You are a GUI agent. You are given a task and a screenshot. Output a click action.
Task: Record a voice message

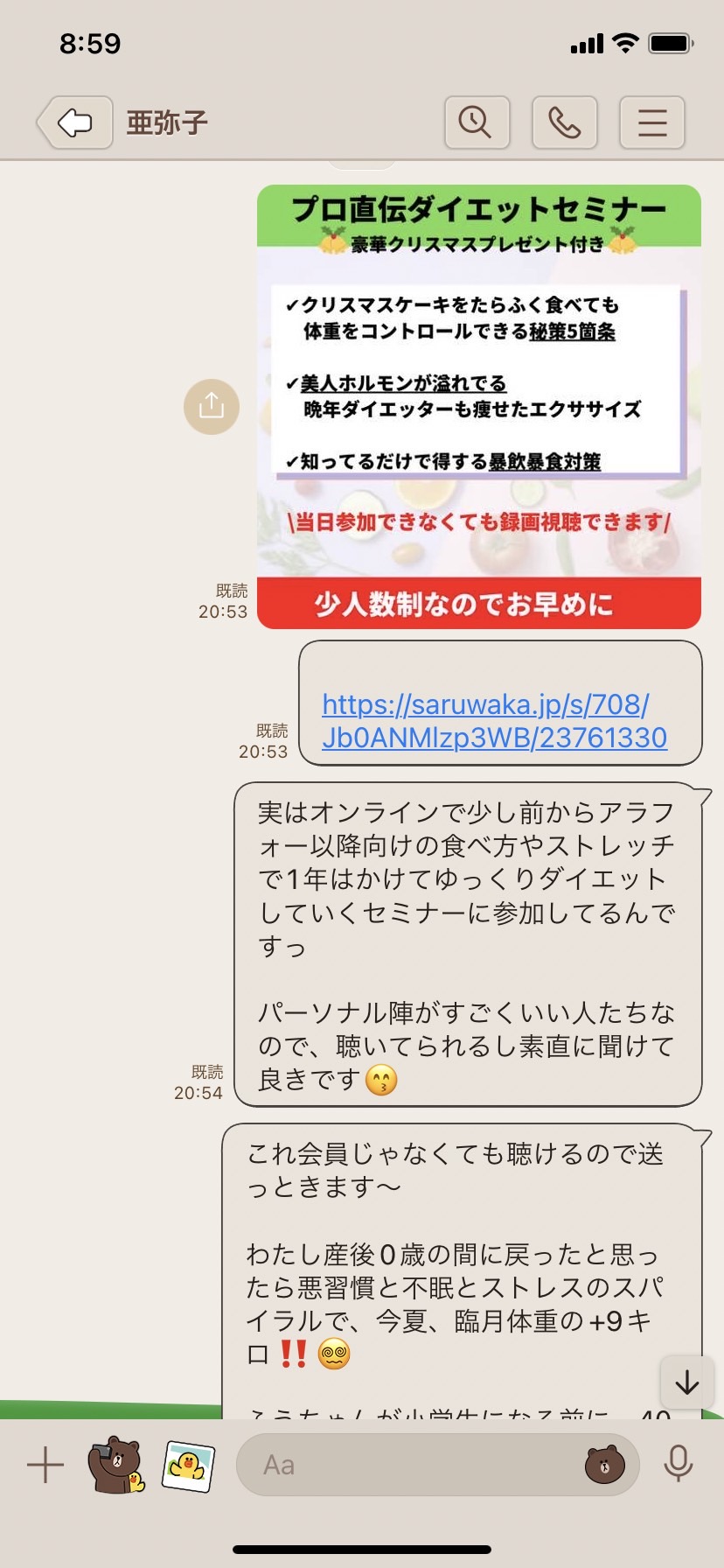pyautogui.click(x=679, y=1463)
